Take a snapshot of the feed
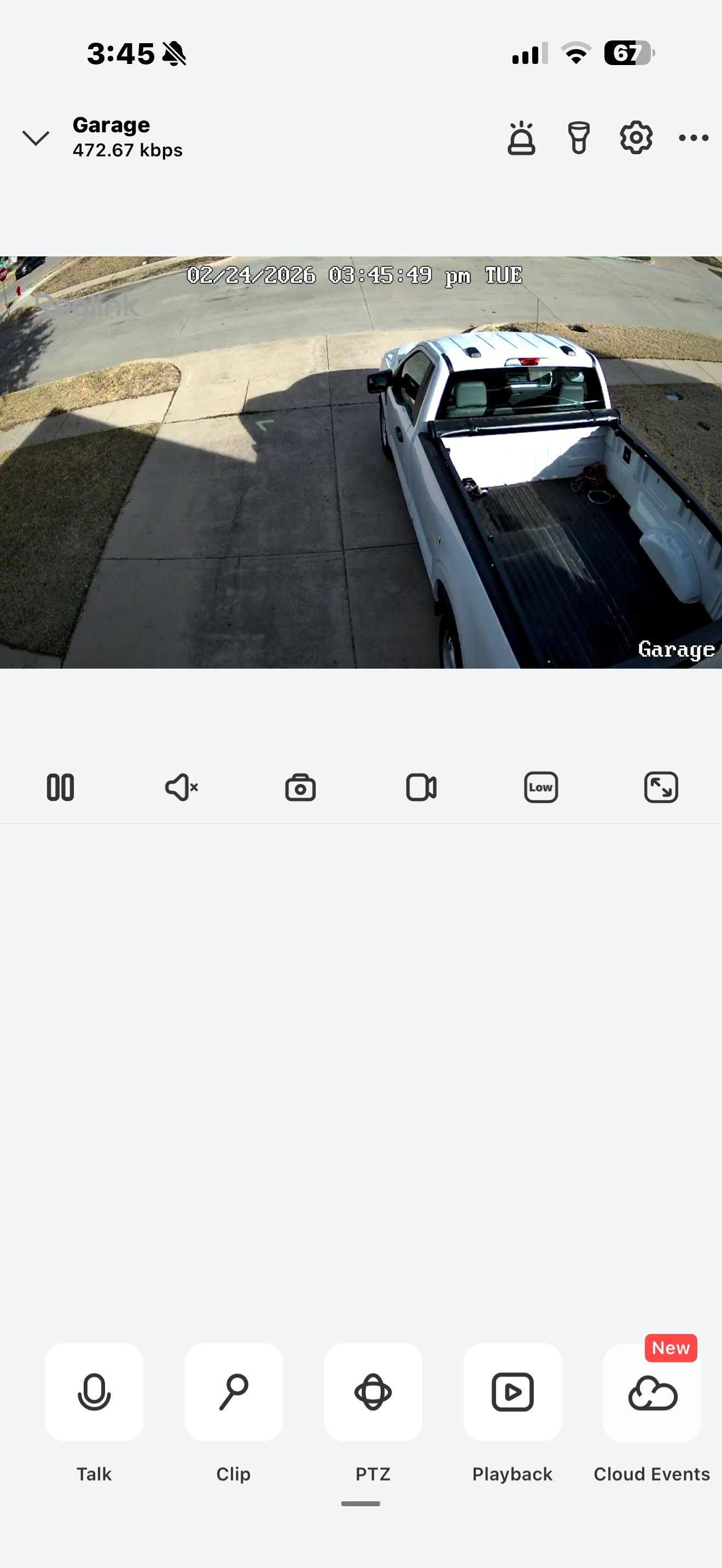Screen dimensions: 722x1568 pos(301,787)
